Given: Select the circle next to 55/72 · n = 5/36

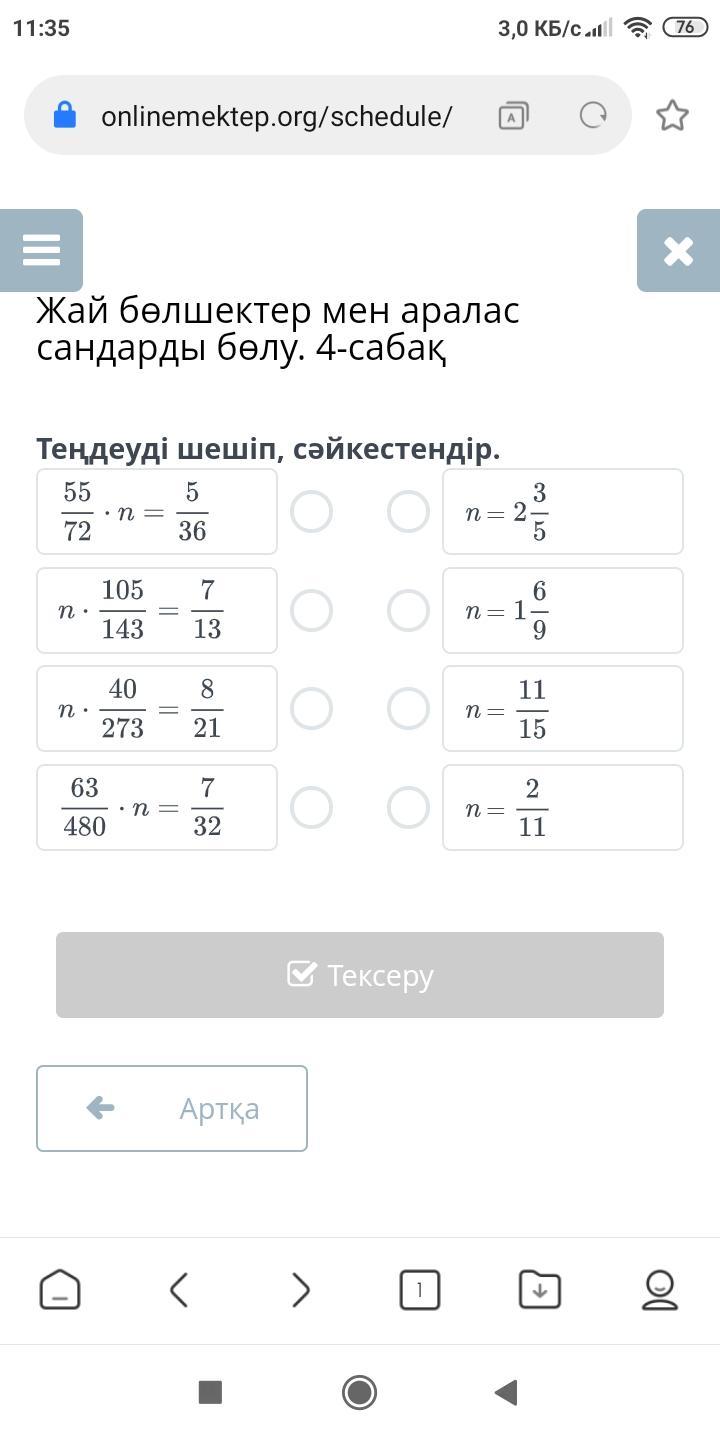Looking at the screenshot, I should point(311,512).
